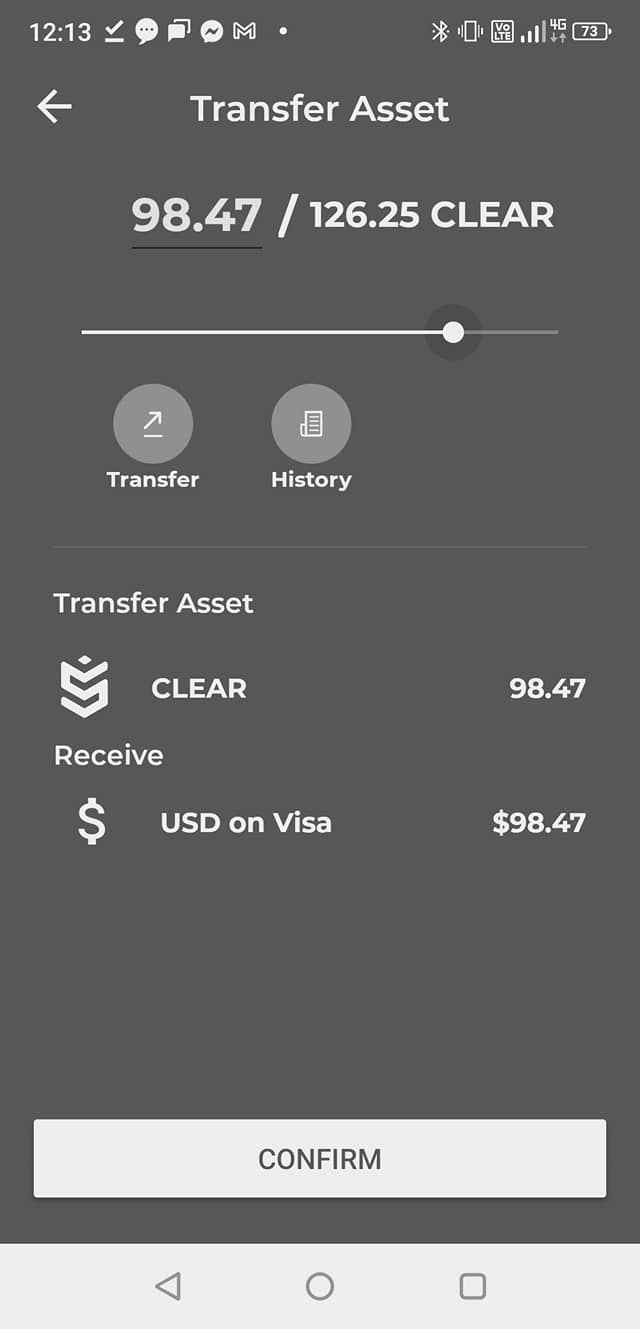Tap the system back button

pos(168,1286)
